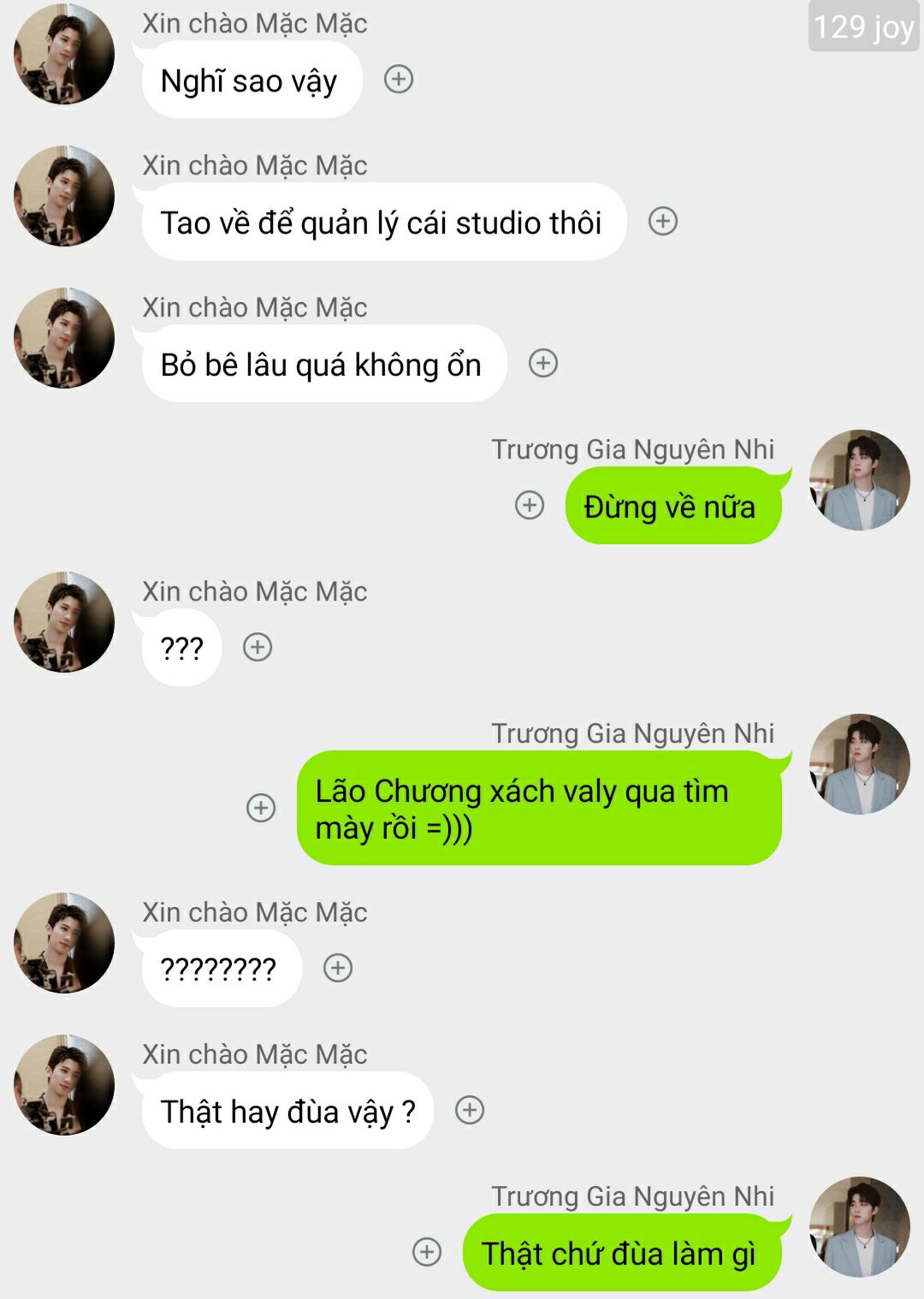Screen dimensions: 924x1299
Task: Tap the plus next to the "????????" message
Action: [x=338, y=968]
